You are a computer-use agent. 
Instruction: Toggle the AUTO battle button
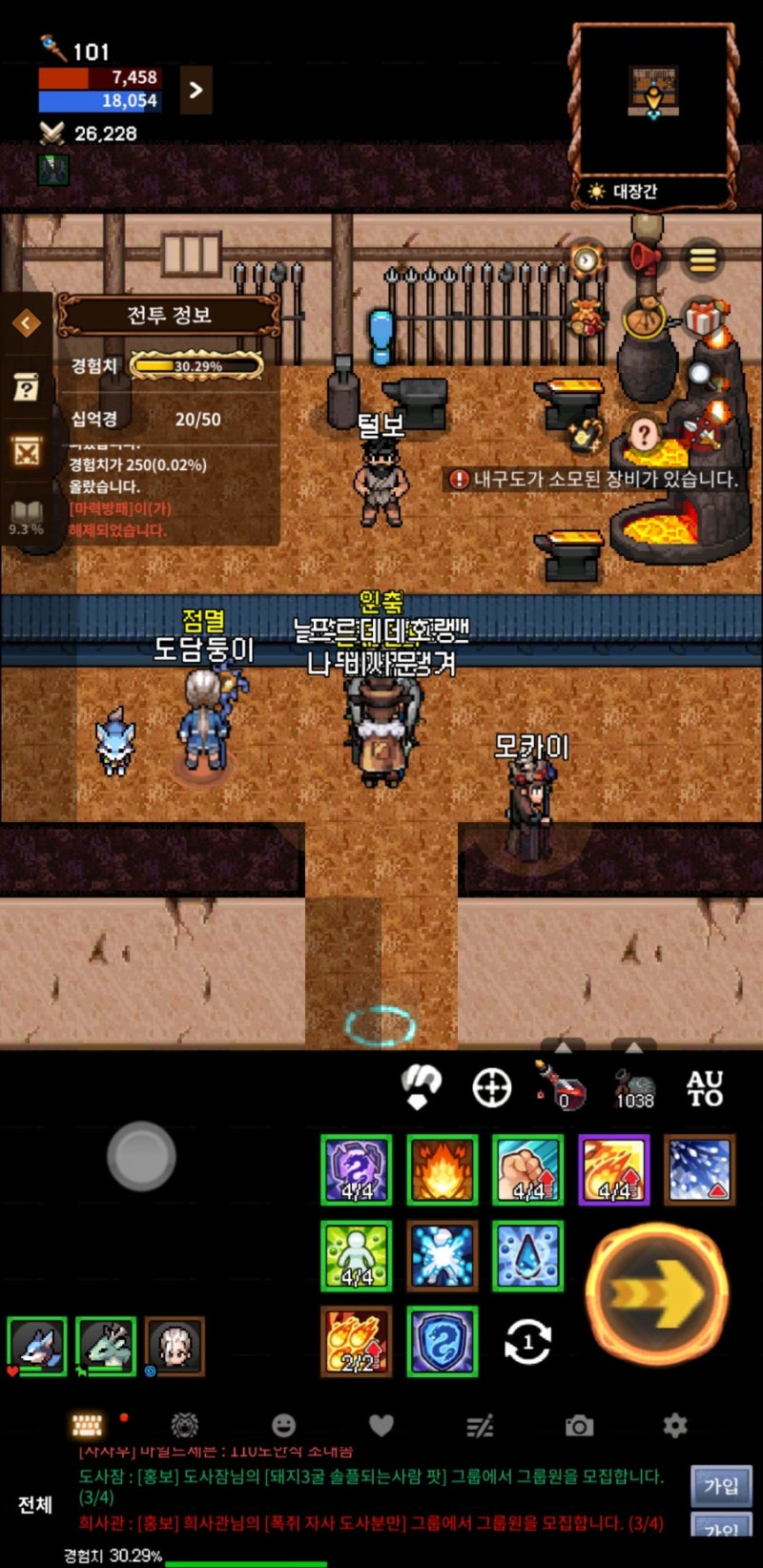coord(705,1088)
